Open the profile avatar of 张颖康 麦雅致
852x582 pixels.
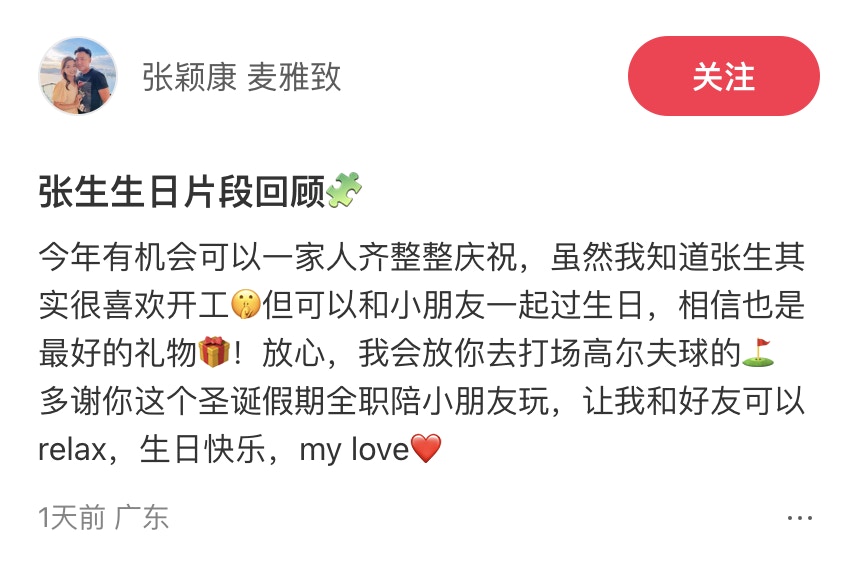pos(77,77)
